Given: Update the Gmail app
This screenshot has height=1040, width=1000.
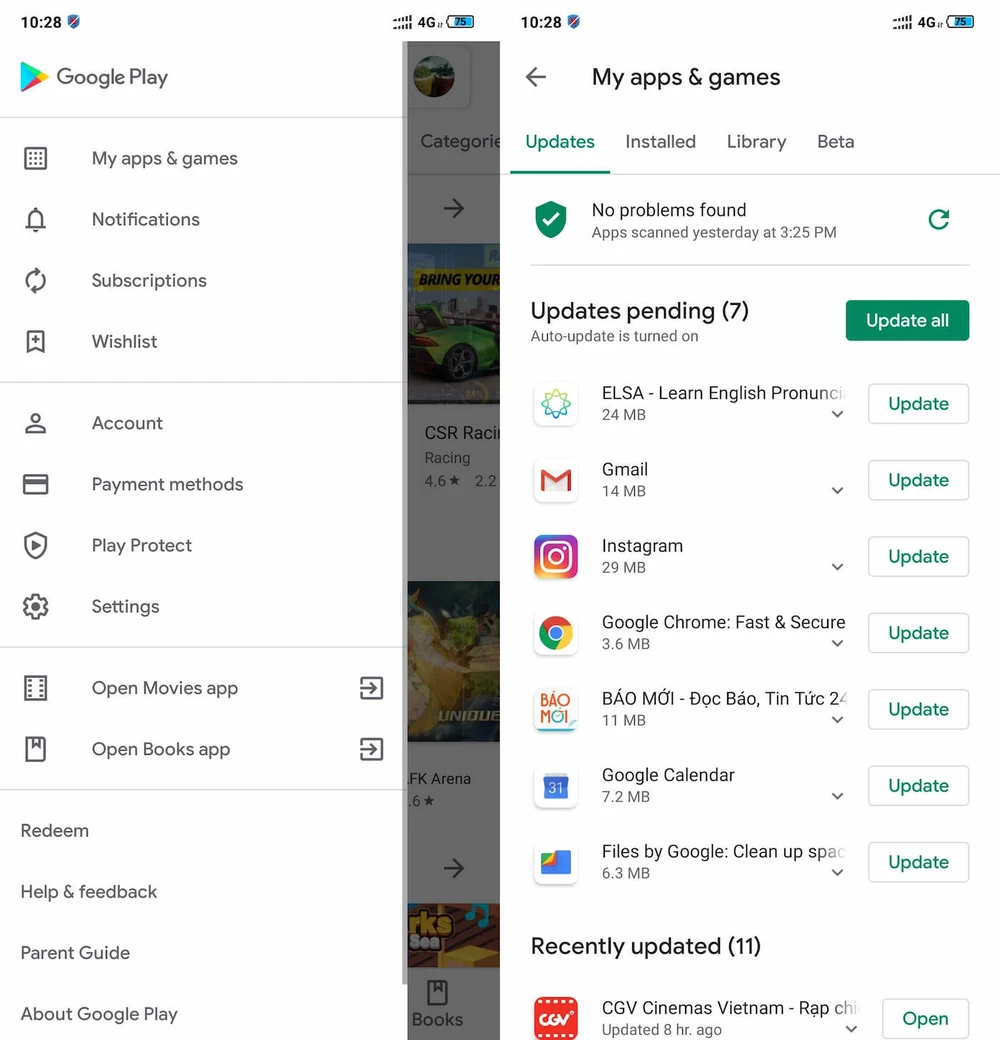Looking at the screenshot, I should coord(918,480).
